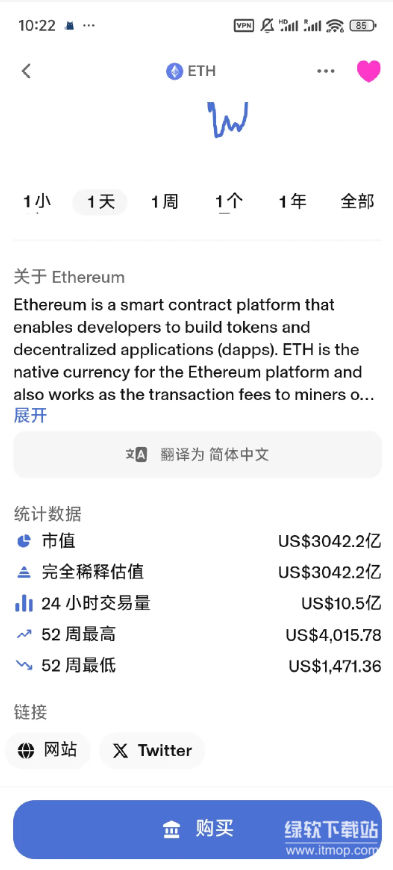Tap 翻译为 简体中文 translate button
Viewport: 393px width, 870px height.
[197, 454]
